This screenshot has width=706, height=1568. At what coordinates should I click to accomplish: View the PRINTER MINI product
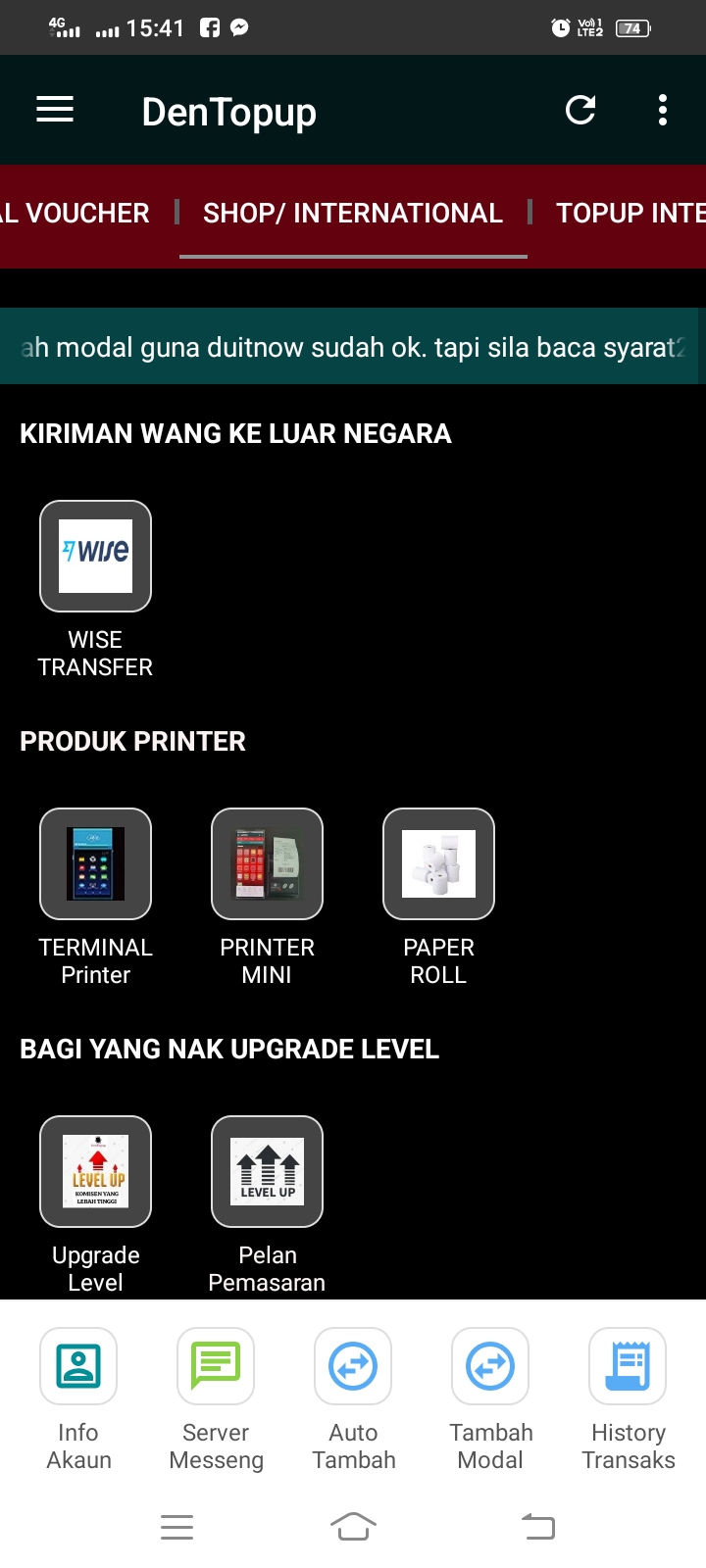267,864
